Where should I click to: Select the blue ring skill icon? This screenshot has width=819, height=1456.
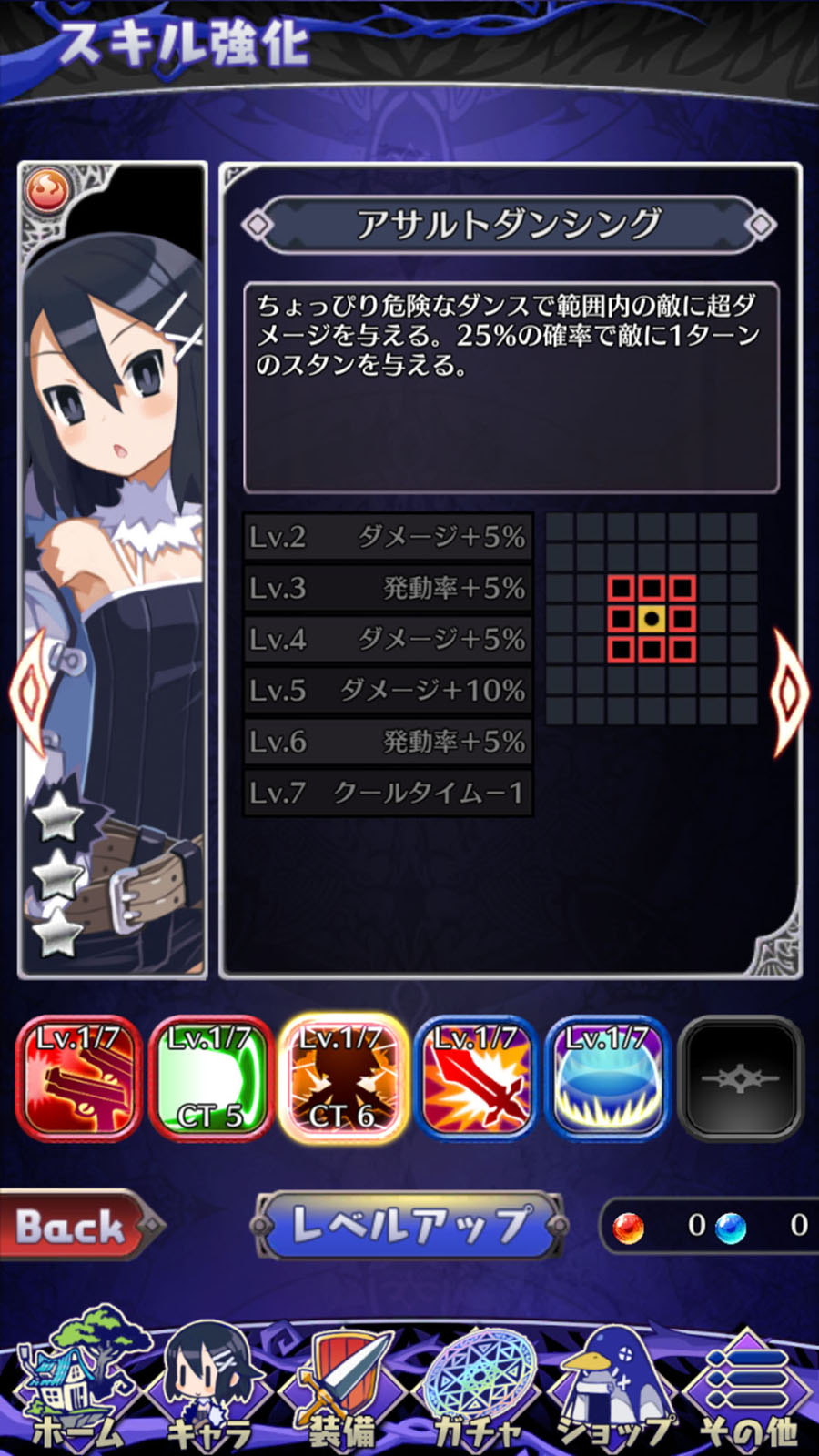tap(608, 1078)
